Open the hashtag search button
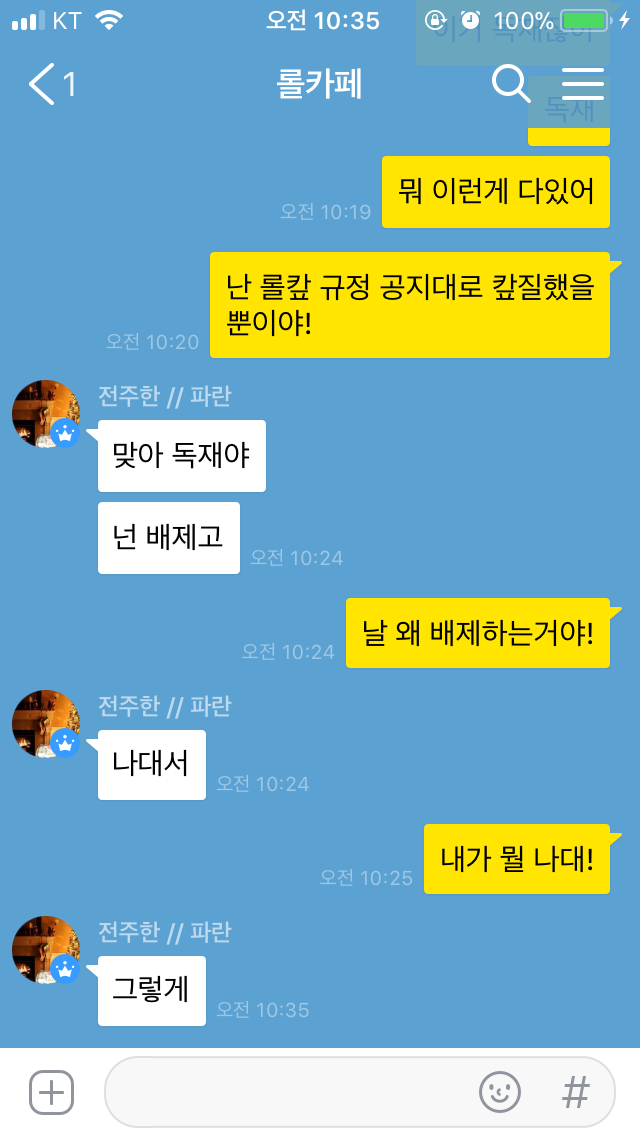 (x=576, y=1092)
